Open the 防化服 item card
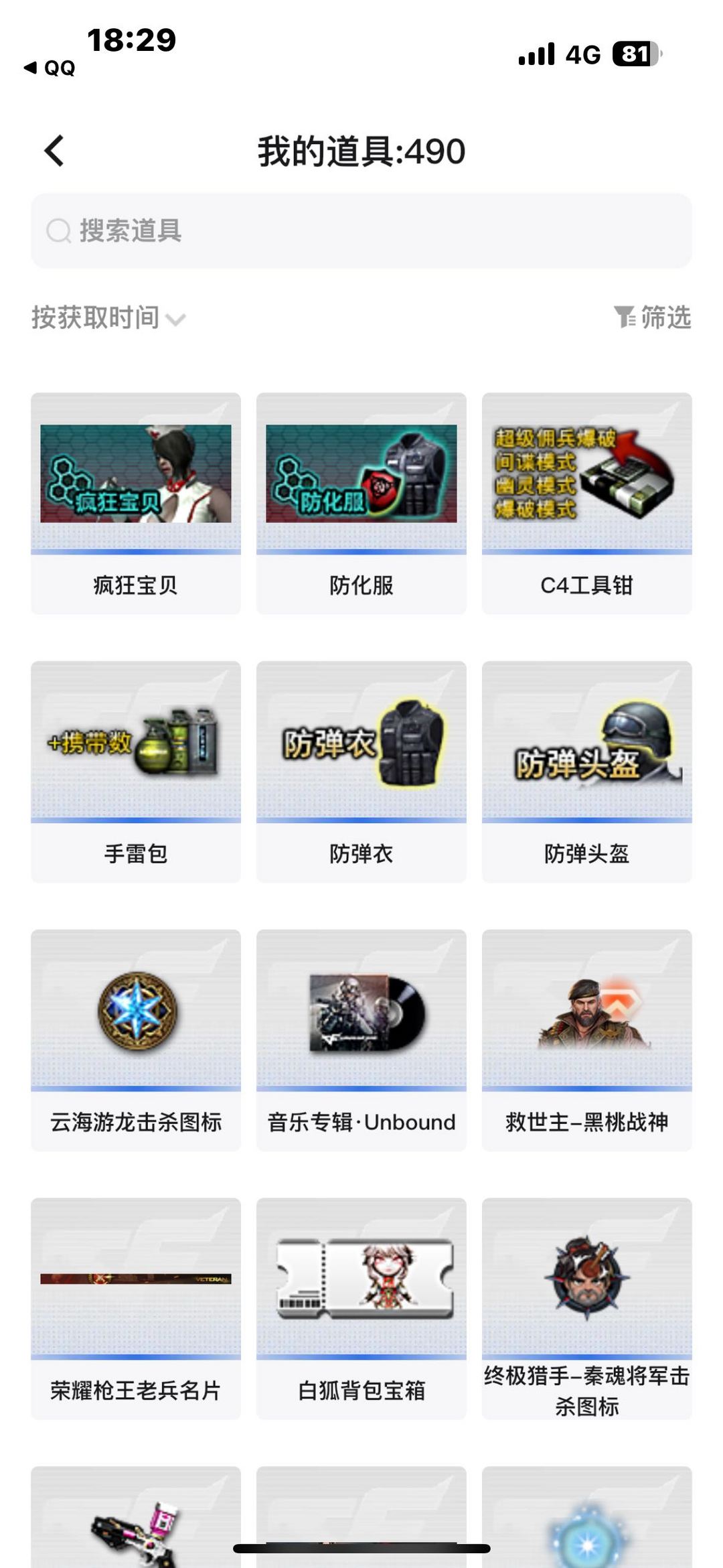Viewport: 723px width, 1568px height. [x=361, y=503]
